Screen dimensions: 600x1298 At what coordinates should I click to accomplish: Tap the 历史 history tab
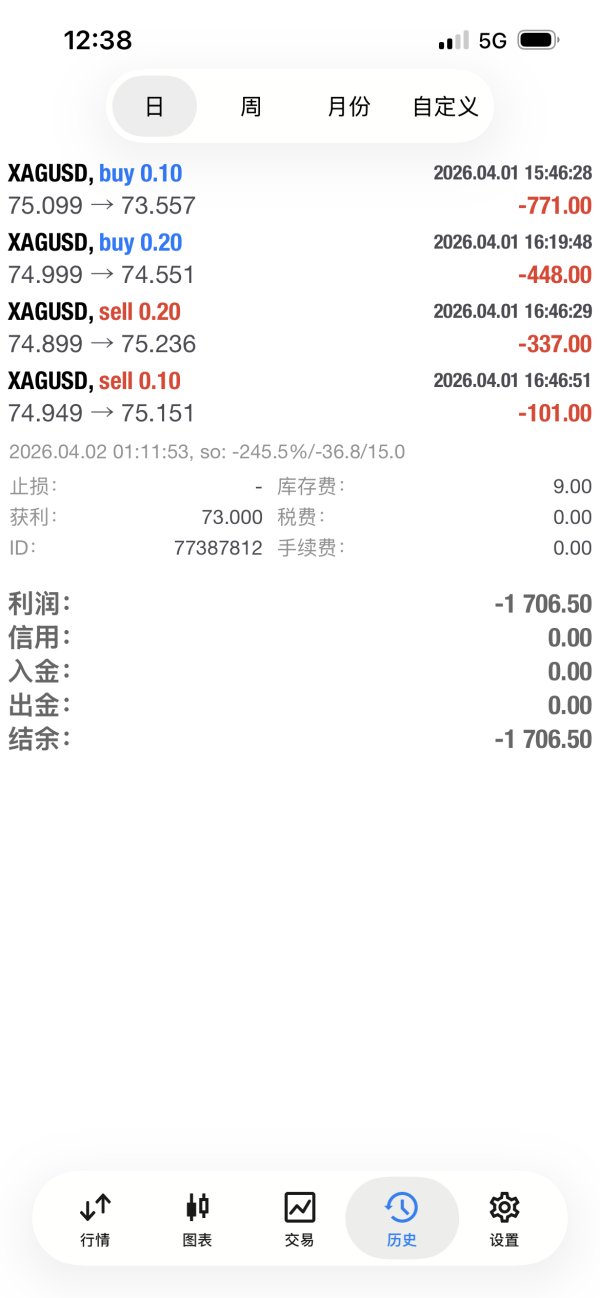click(x=401, y=1218)
